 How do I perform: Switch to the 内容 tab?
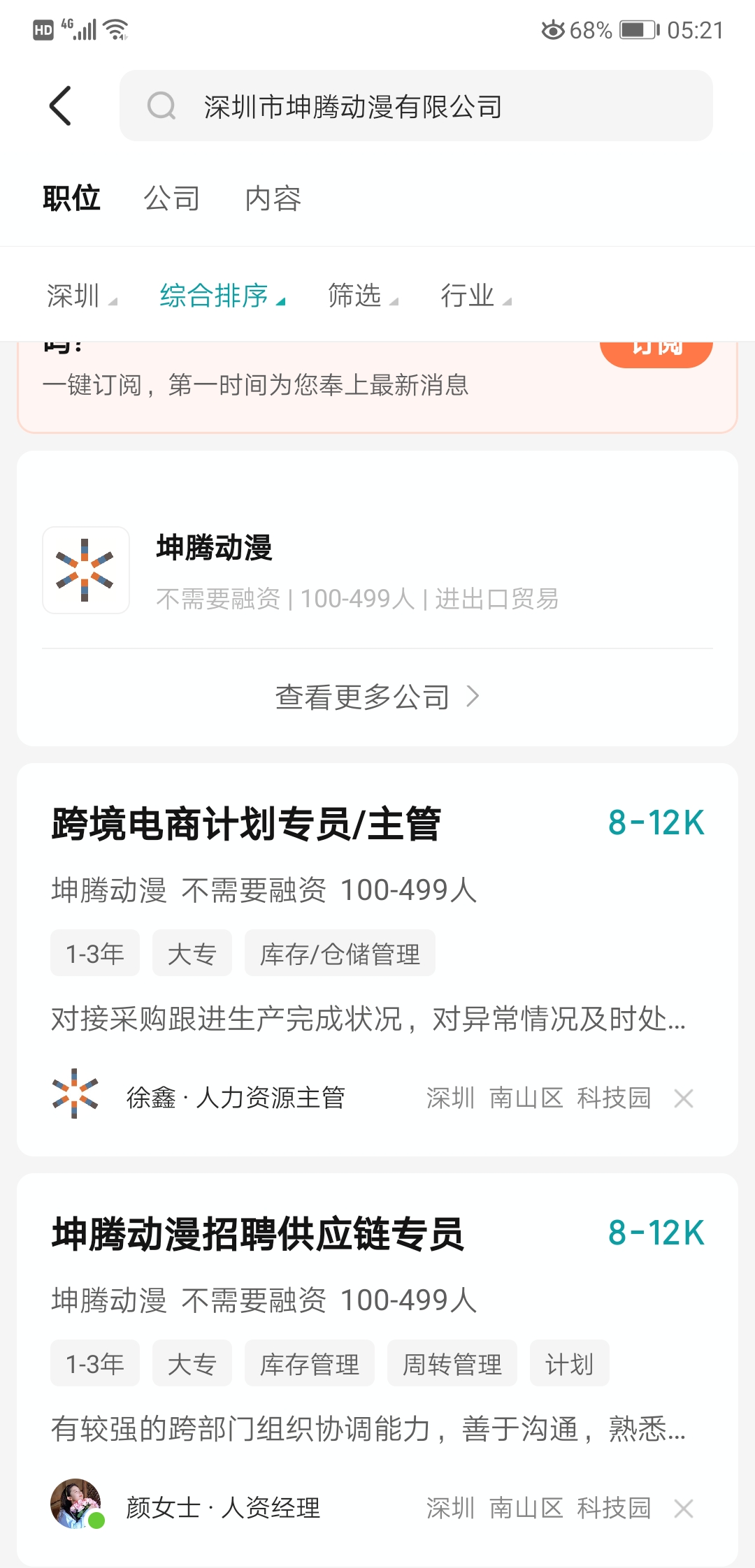point(273,198)
